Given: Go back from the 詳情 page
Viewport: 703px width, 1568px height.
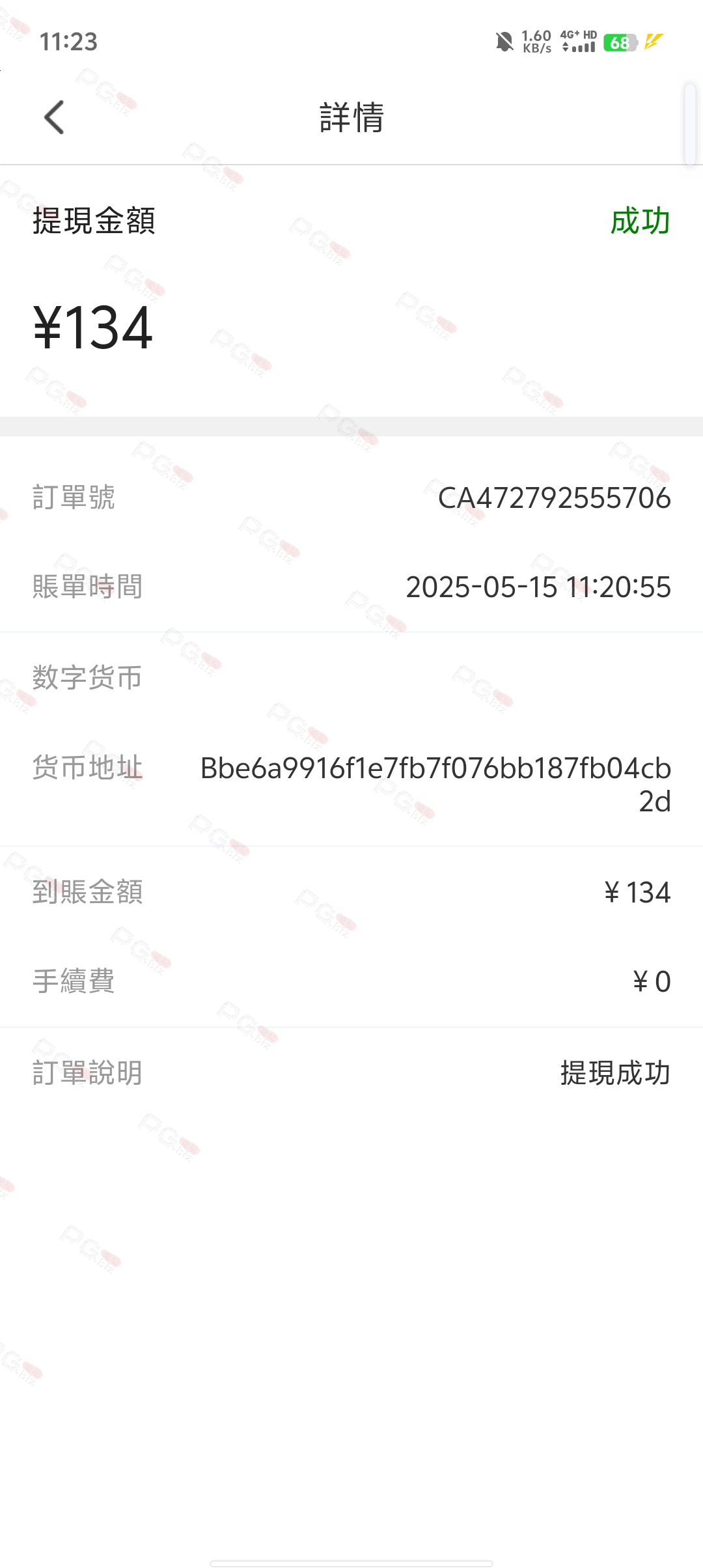Looking at the screenshot, I should (x=54, y=117).
